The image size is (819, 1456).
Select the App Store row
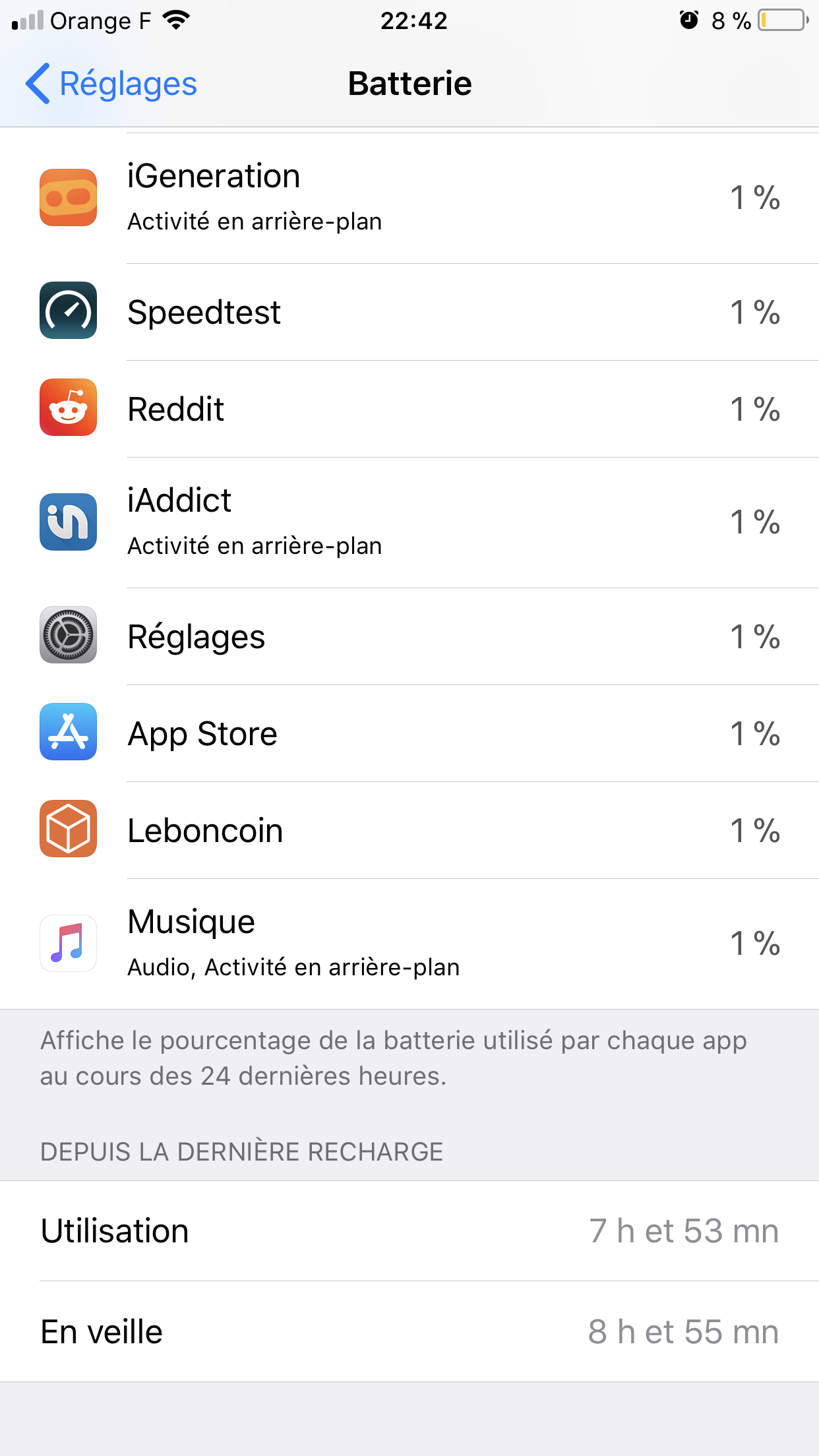409,733
